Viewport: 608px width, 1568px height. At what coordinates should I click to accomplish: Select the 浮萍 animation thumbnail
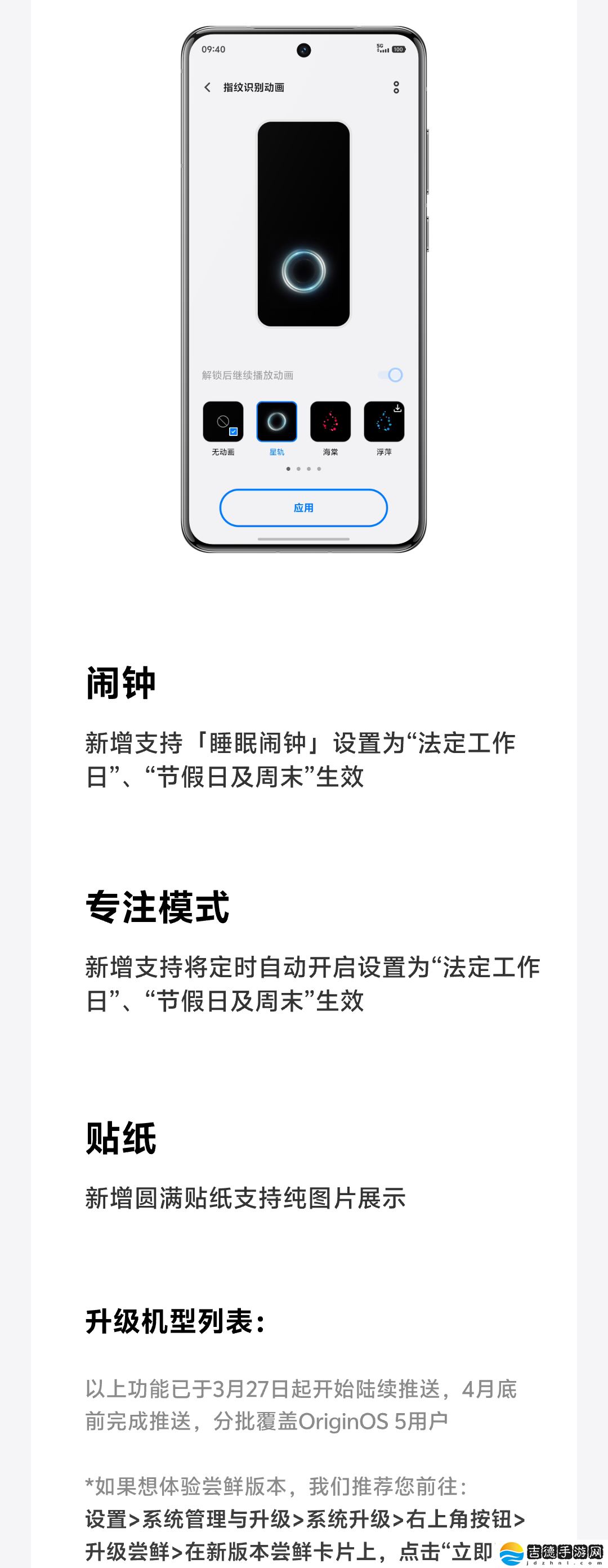385,422
